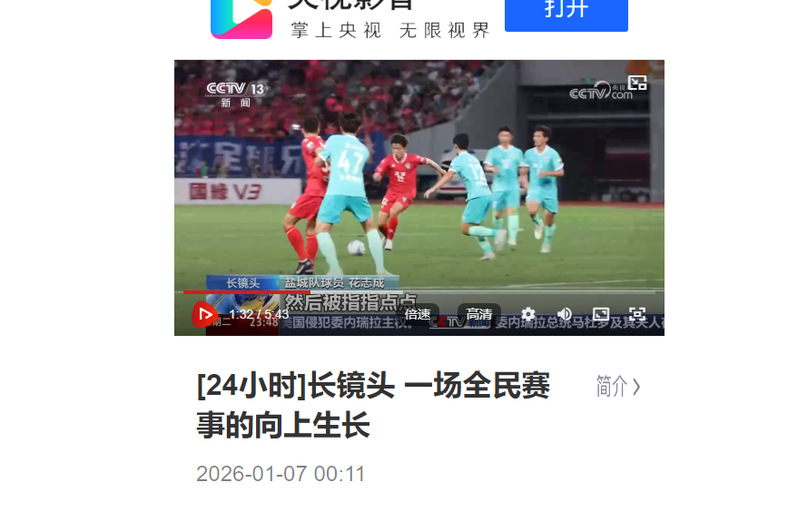This screenshot has height=512, width=799.
Task: Enter fullscreen video mode
Action: (637, 314)
